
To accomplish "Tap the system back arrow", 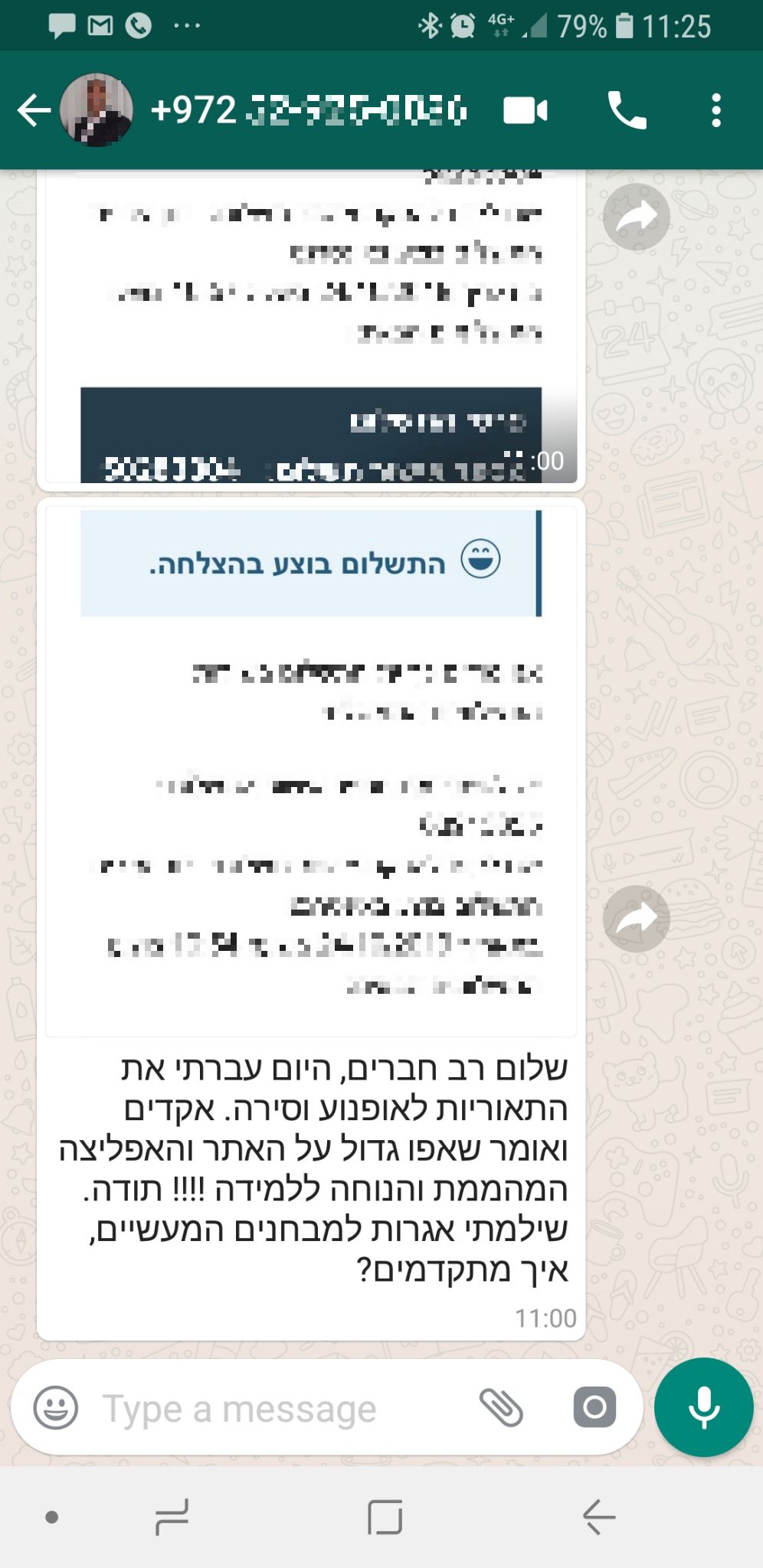I will (598, 1517).
